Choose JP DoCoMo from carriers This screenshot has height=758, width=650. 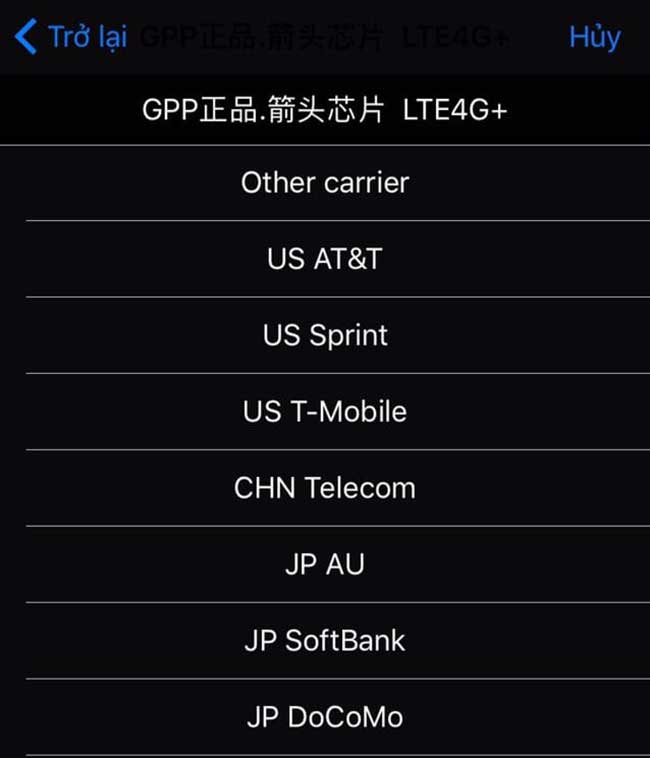[325, 717]
